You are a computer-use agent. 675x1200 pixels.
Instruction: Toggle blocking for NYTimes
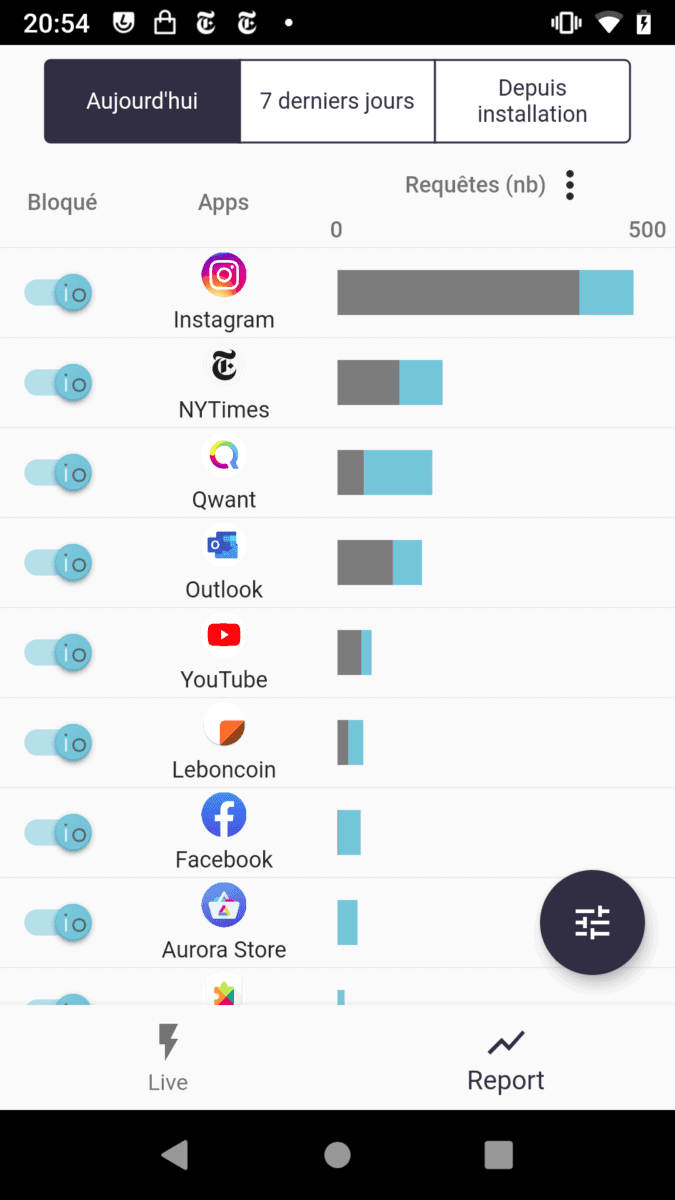pos(59,383)
